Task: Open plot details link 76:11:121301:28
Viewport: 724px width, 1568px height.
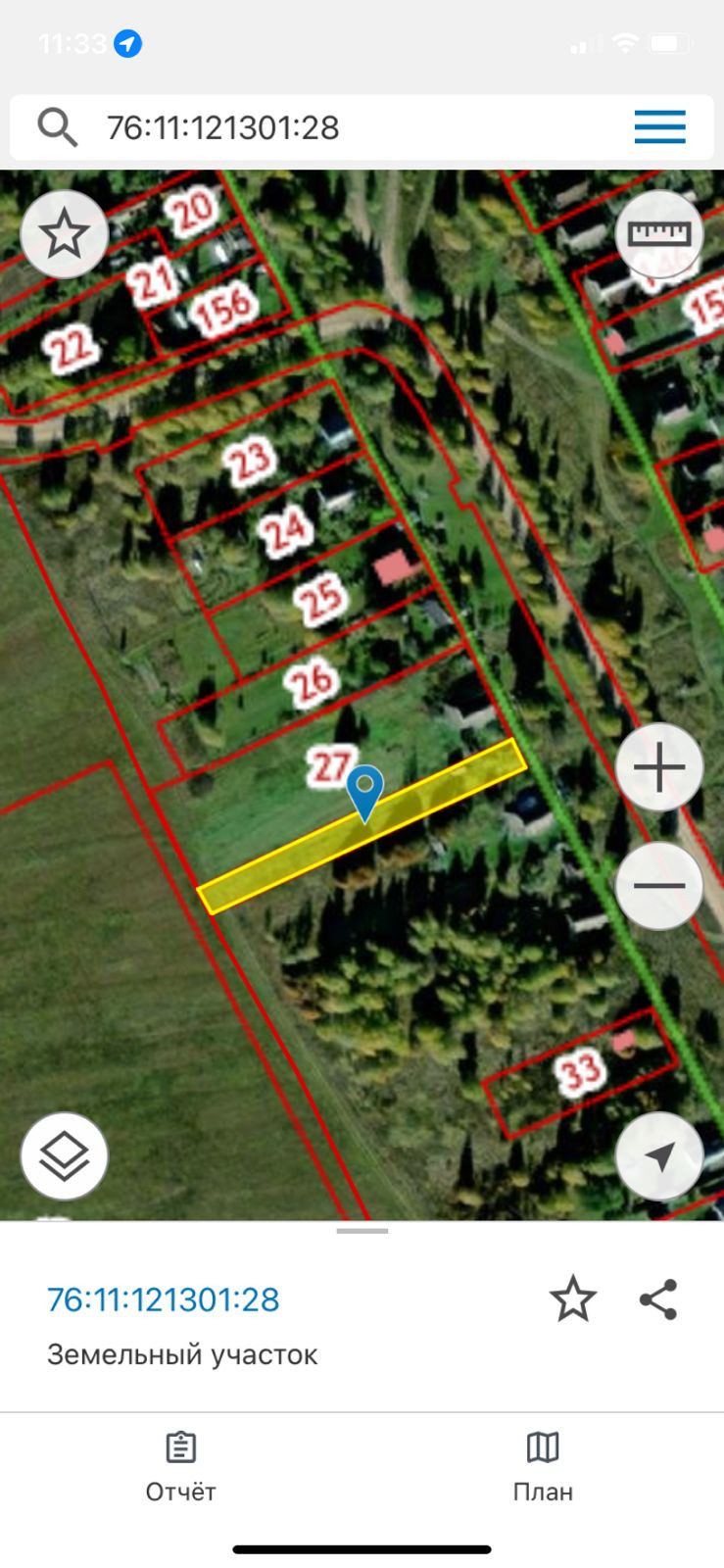Action: coord(164,1299)
